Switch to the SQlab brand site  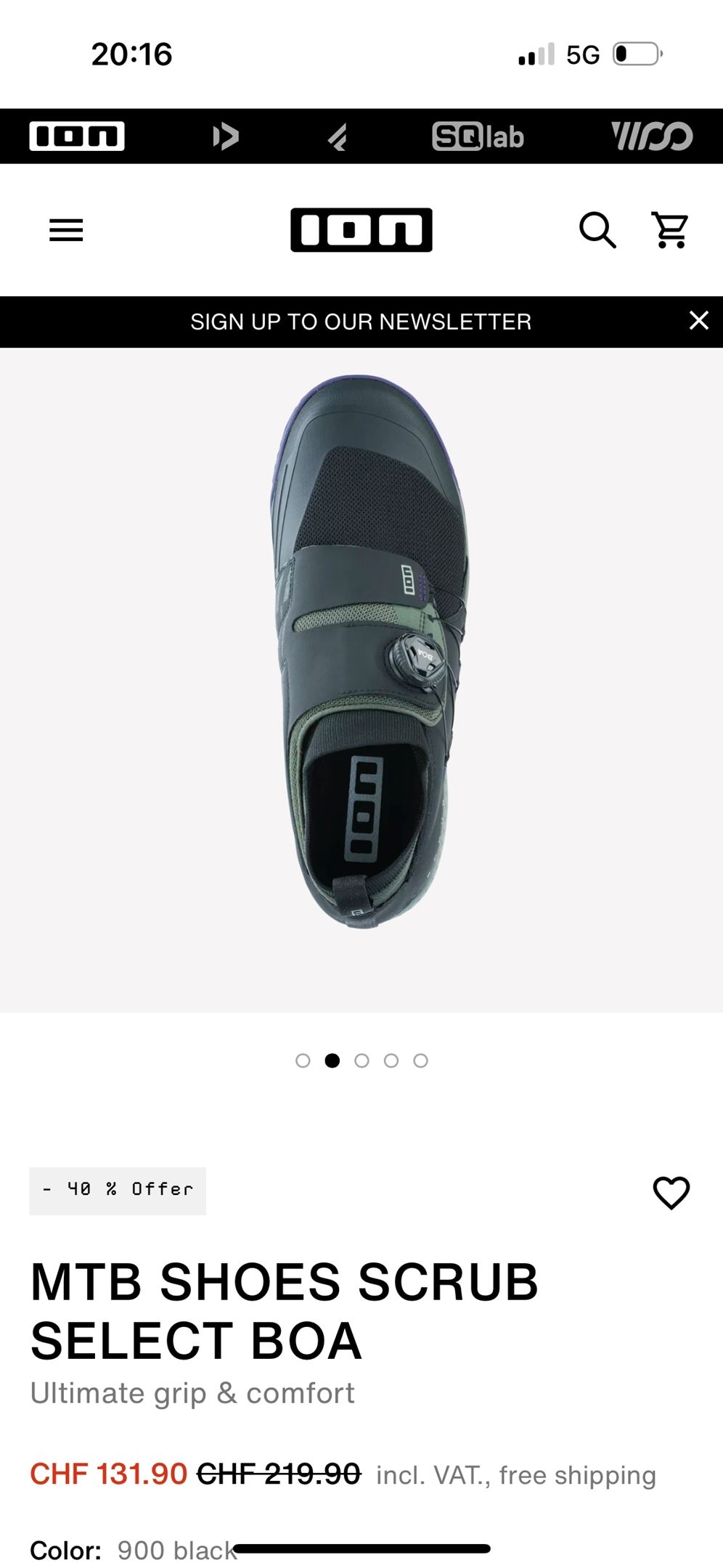pyautogui.click(x=478, y=136)
